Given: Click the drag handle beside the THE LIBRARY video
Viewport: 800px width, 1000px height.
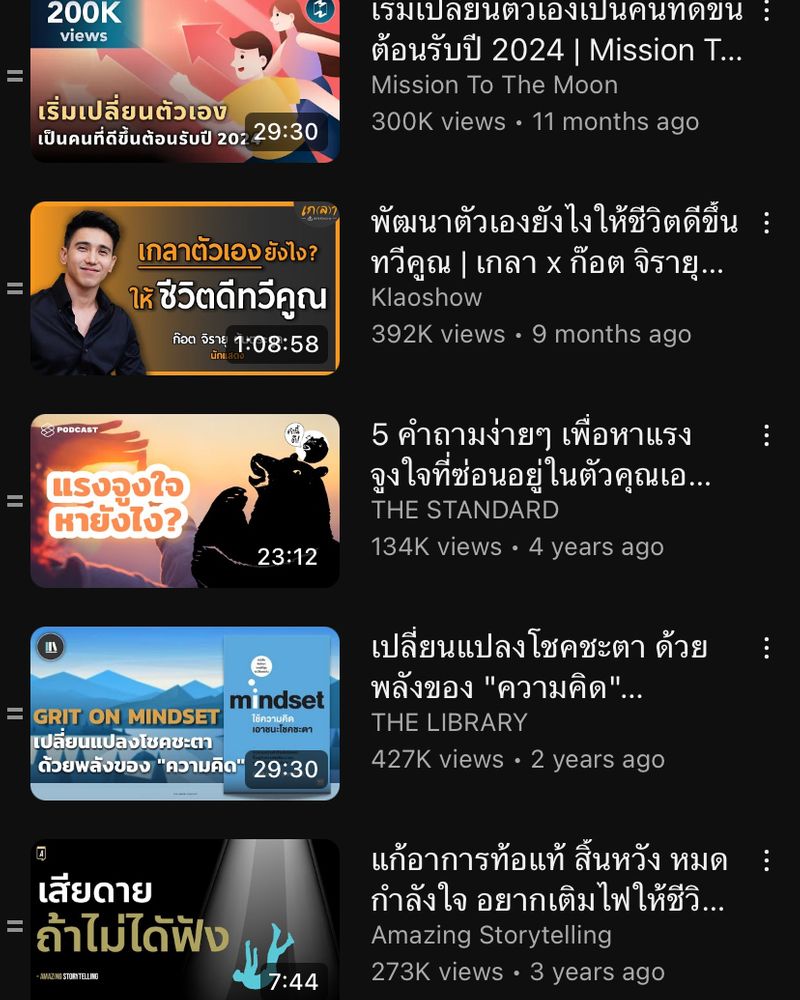Looking at the screenshot, I should coord(14,711).
